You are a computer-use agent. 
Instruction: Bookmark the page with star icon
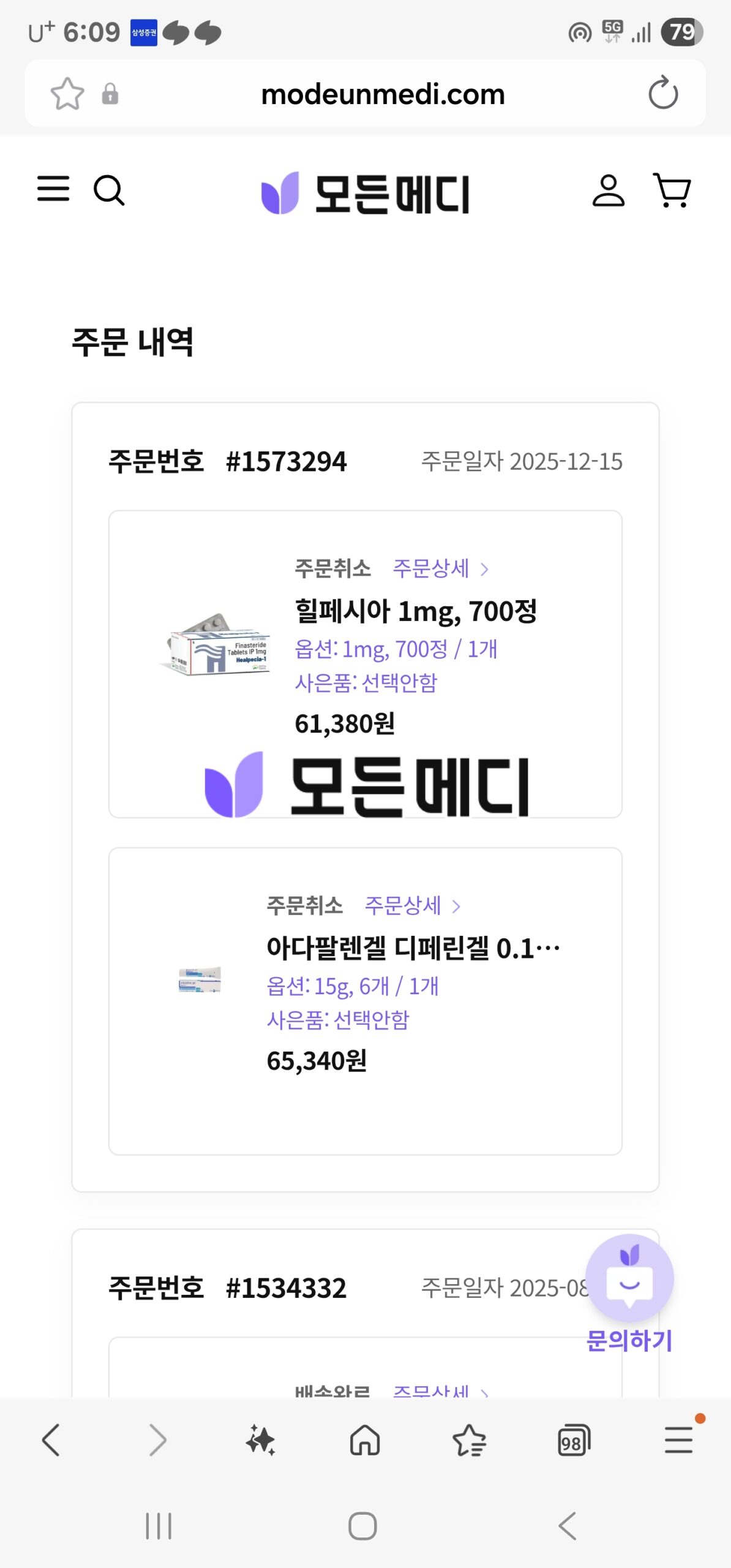[68, 94]
